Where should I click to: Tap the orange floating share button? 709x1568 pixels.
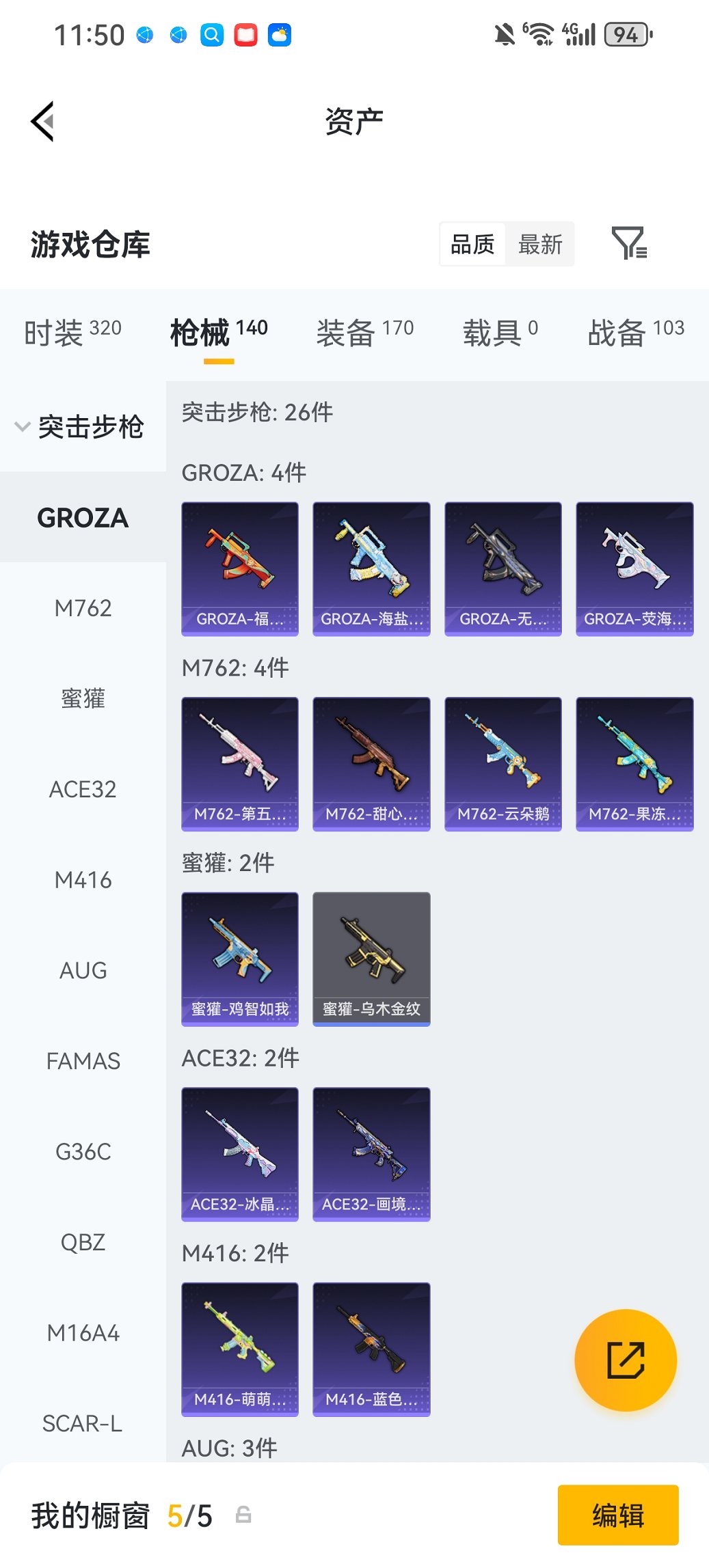[x=626, y=1360]
